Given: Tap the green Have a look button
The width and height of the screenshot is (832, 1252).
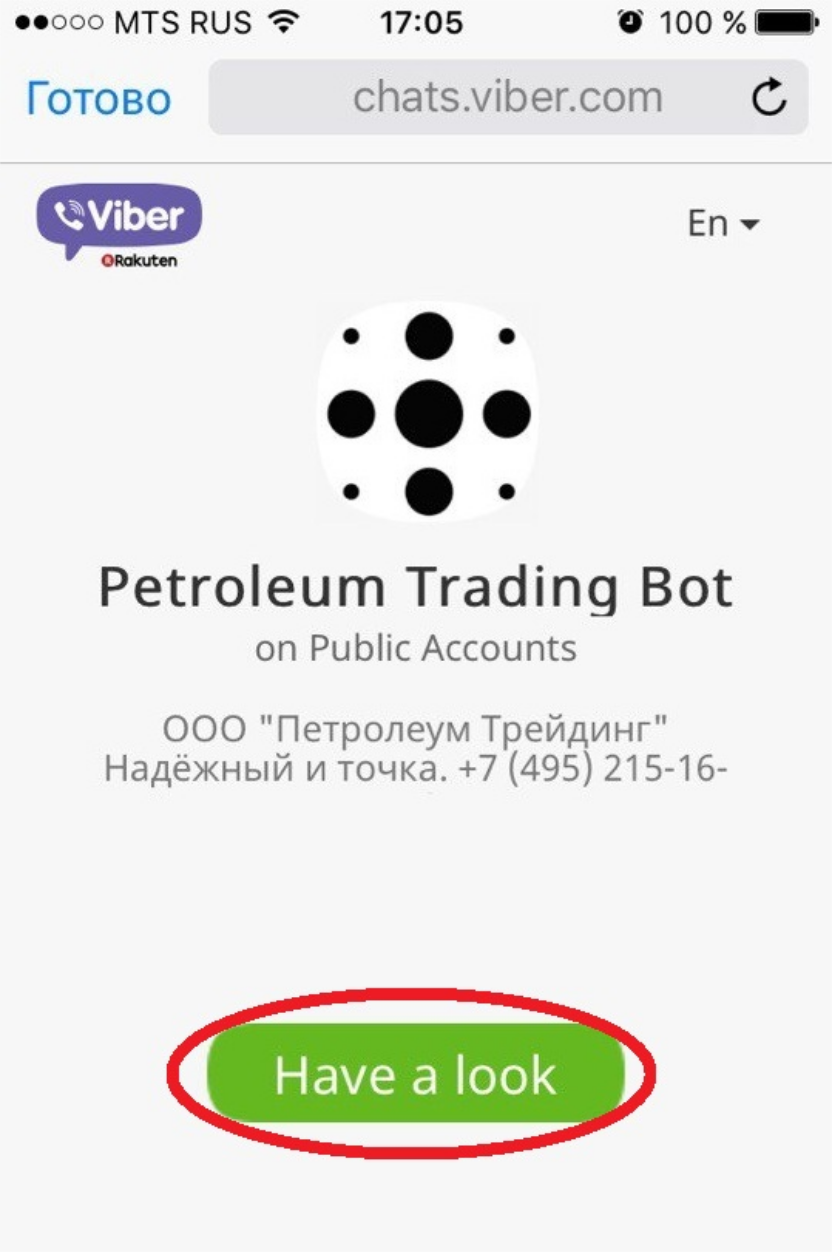Looking at the screenshot, I should 415,1074.
